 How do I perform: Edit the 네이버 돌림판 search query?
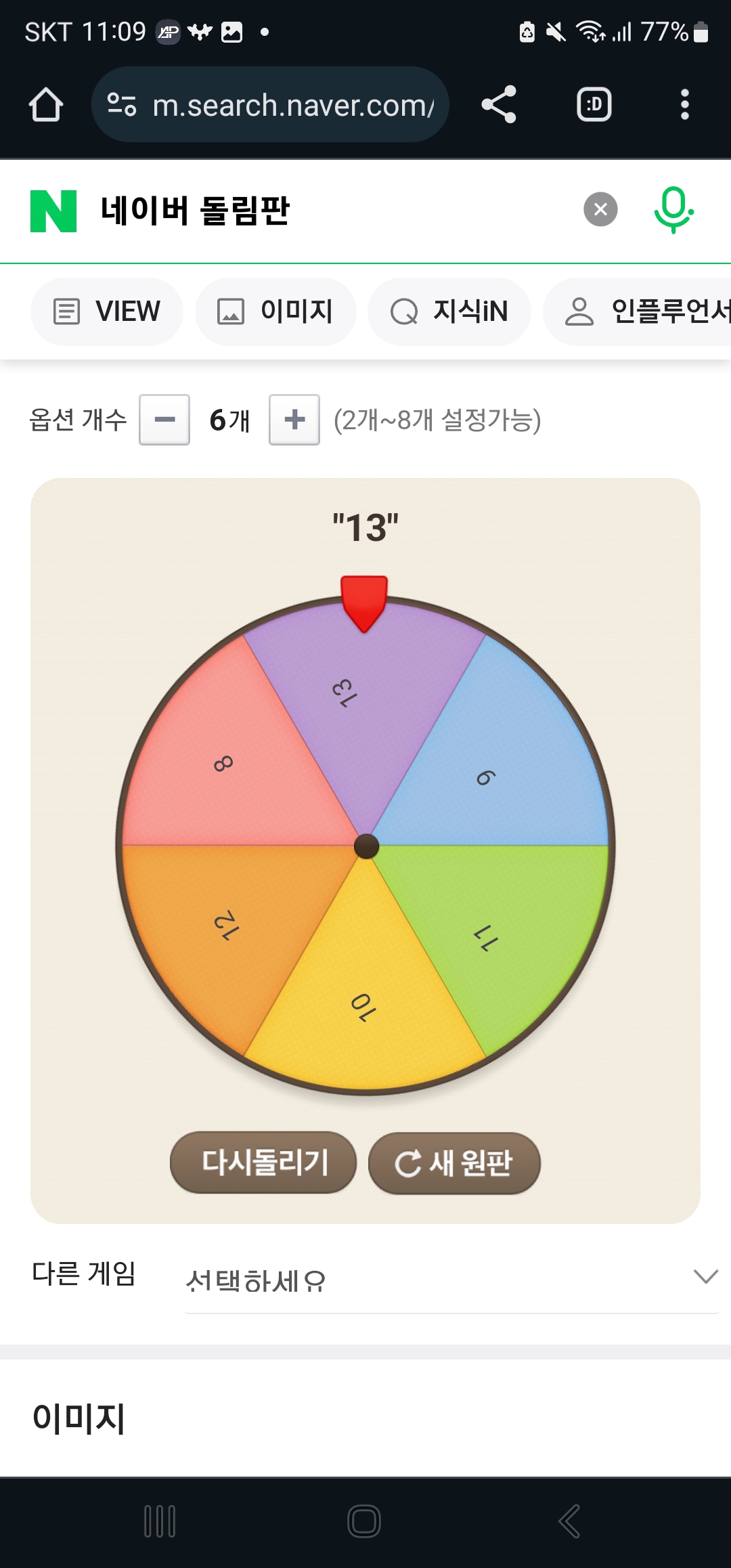[325, 211]
